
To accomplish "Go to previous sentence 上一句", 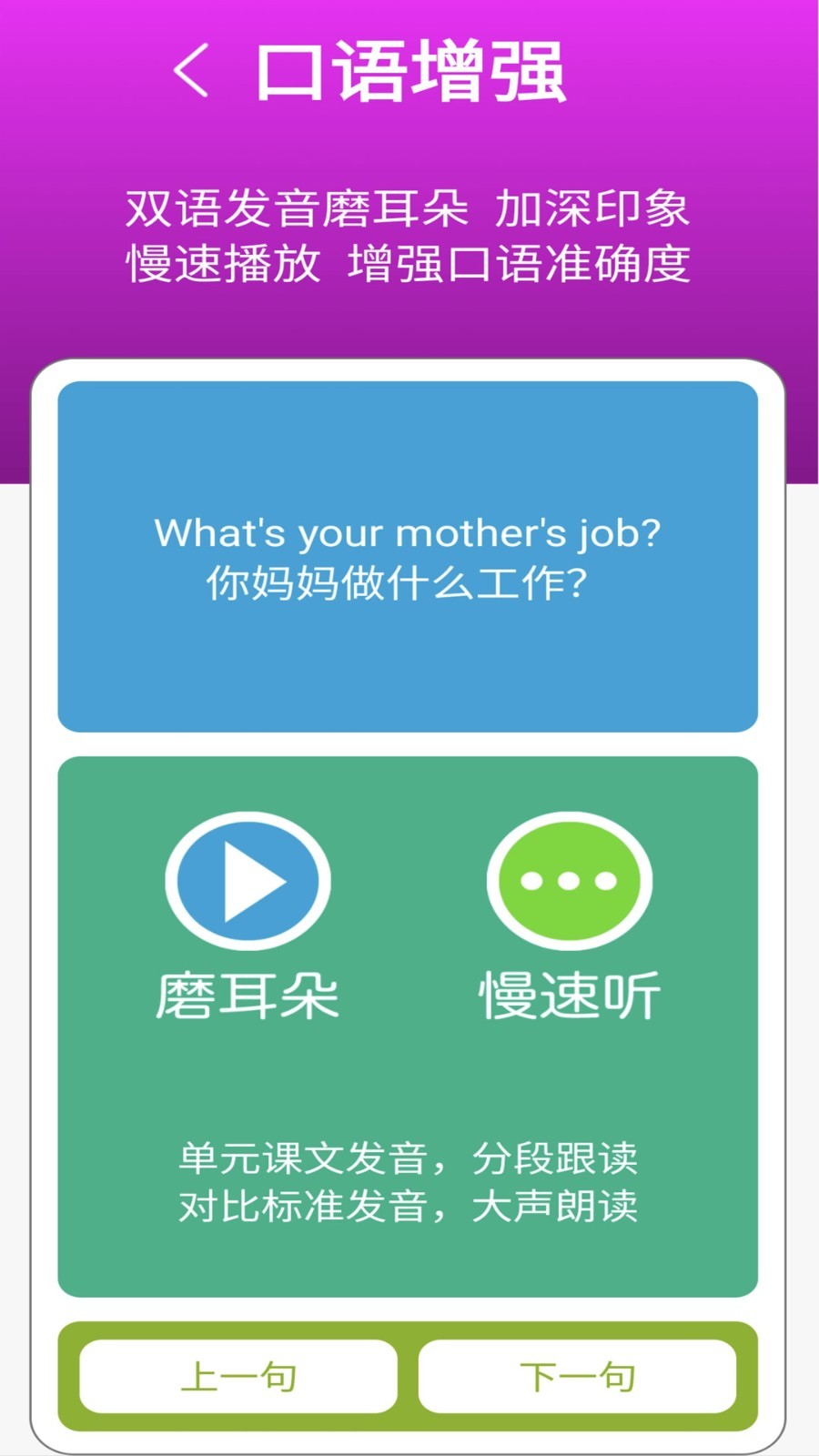I will click(238, 1376).
